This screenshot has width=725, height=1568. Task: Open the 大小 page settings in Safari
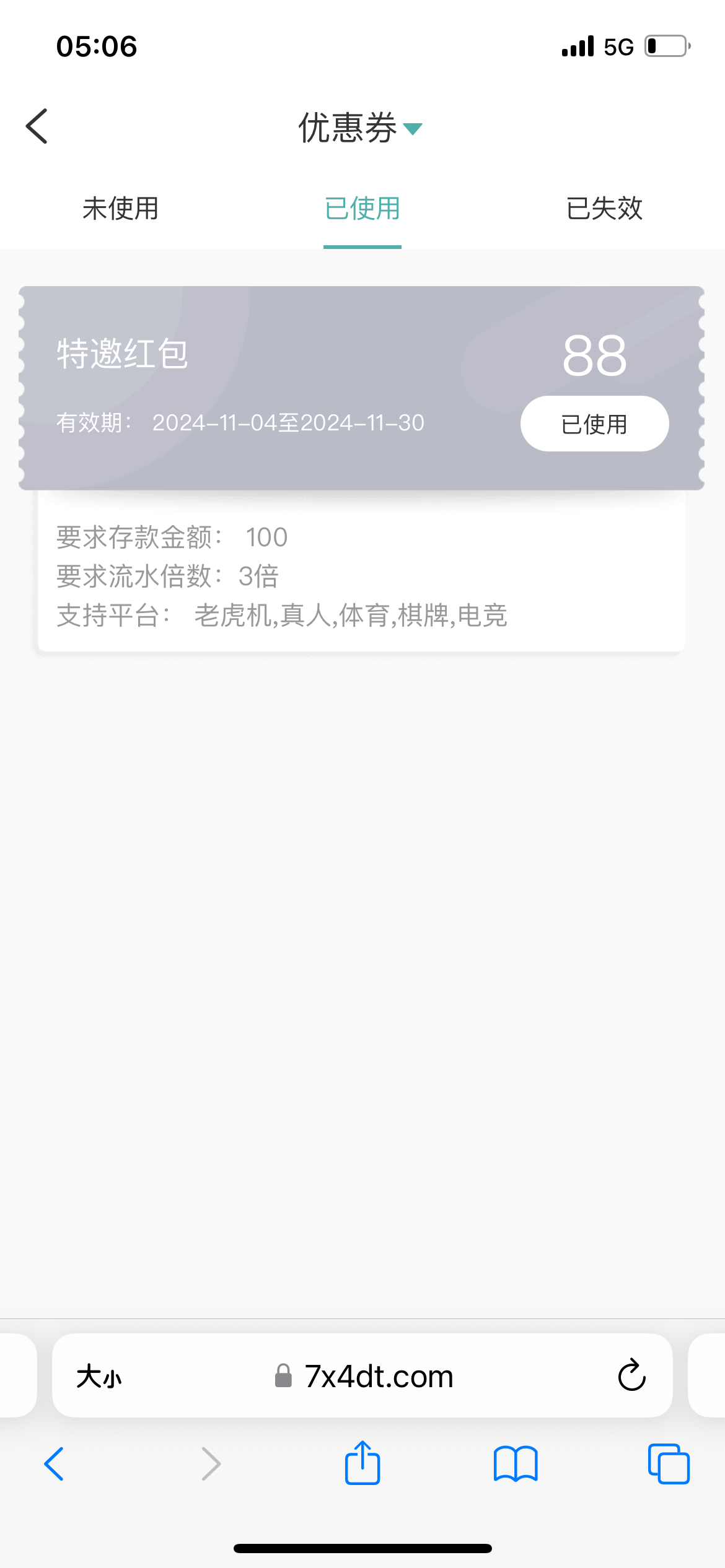coord(99,1377)
